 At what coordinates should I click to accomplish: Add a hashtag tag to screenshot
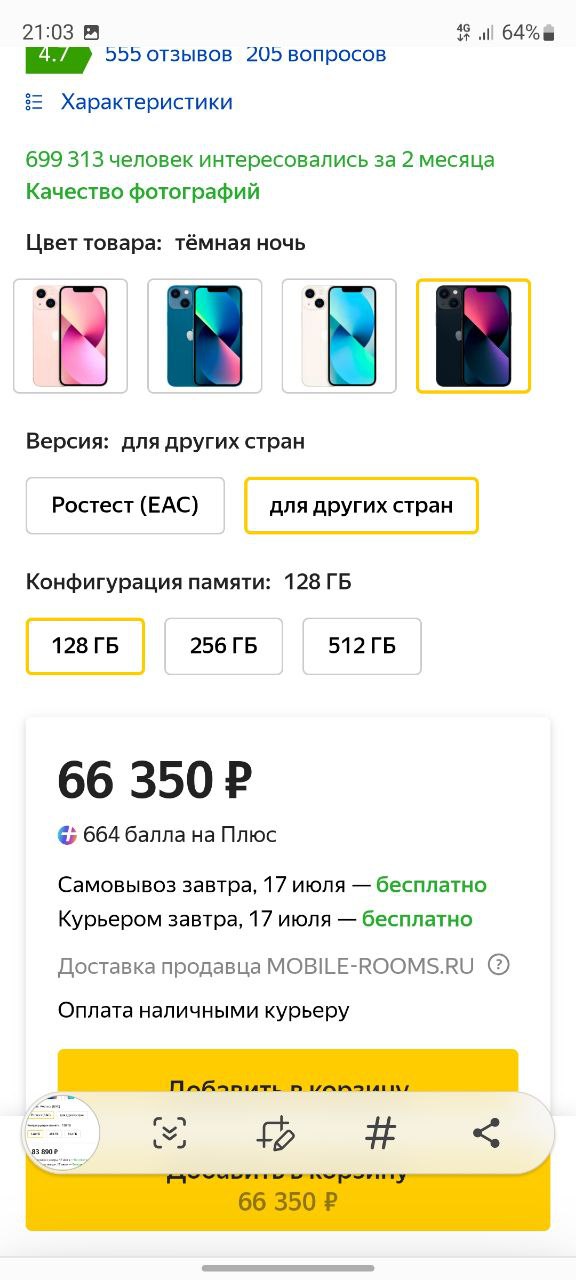click(380, 1133)
